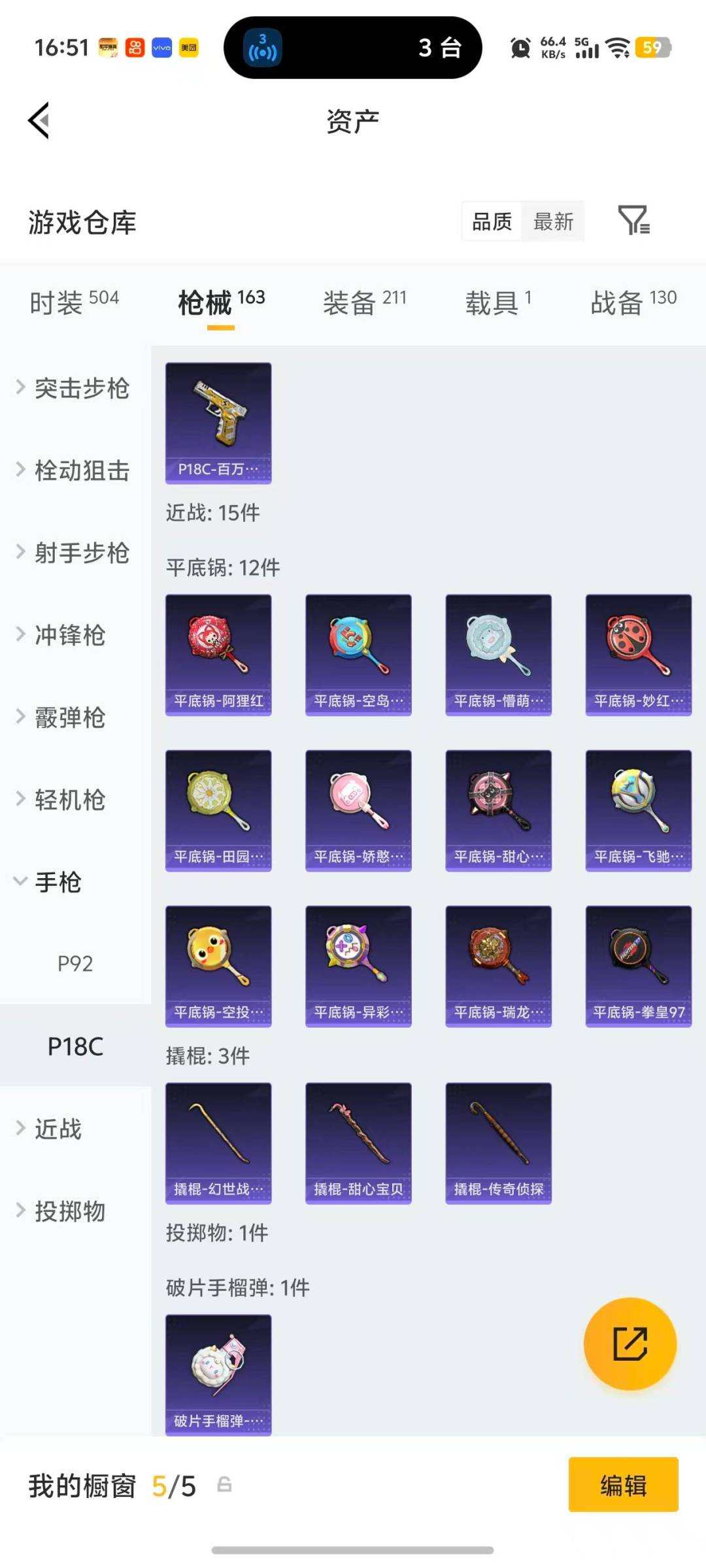Collapse the 手枪 category
The height and width of the screenshot is (1568, 706).
pyautogui.click(x=58, y=882)
